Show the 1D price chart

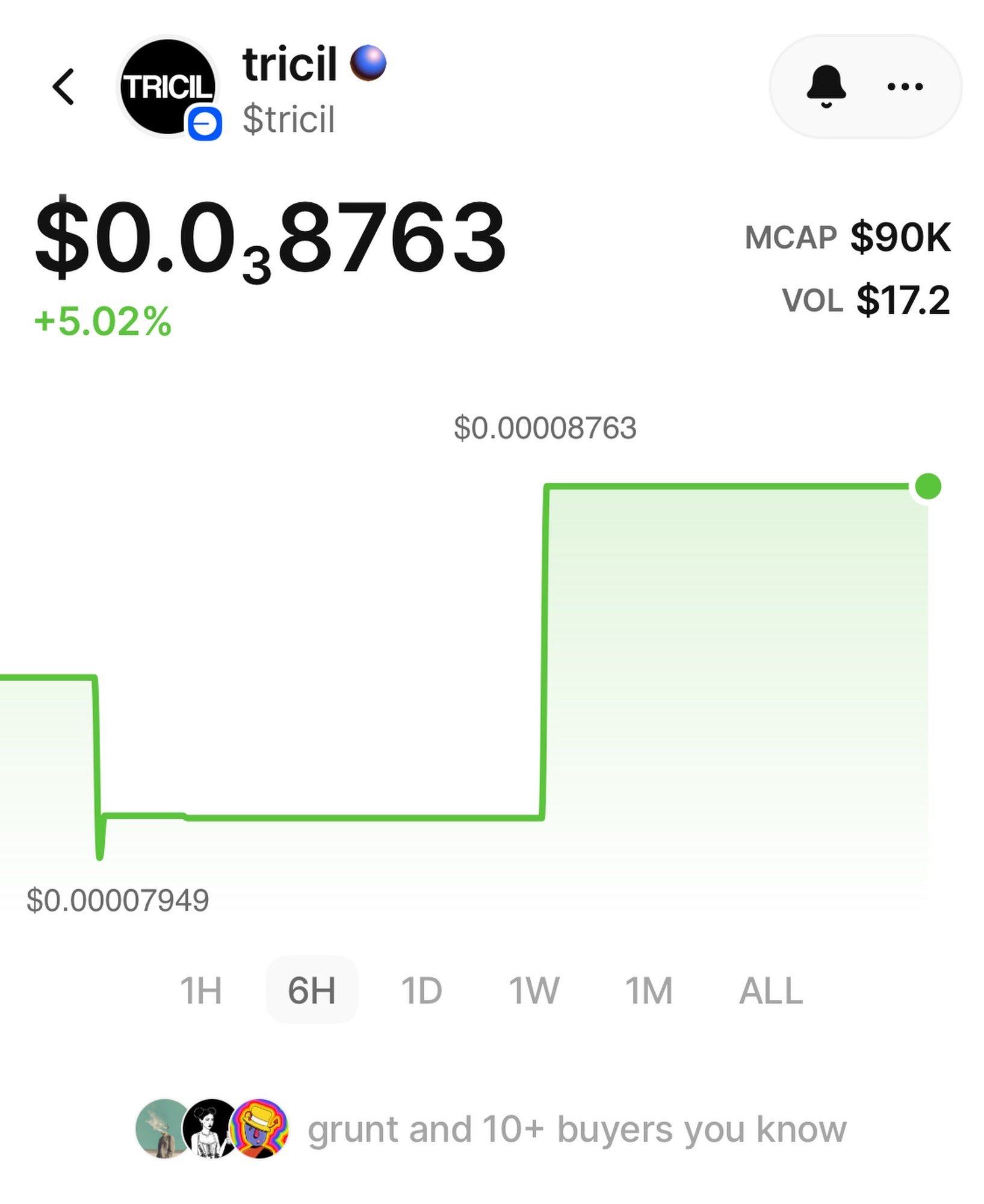click(x=421, y=990)
